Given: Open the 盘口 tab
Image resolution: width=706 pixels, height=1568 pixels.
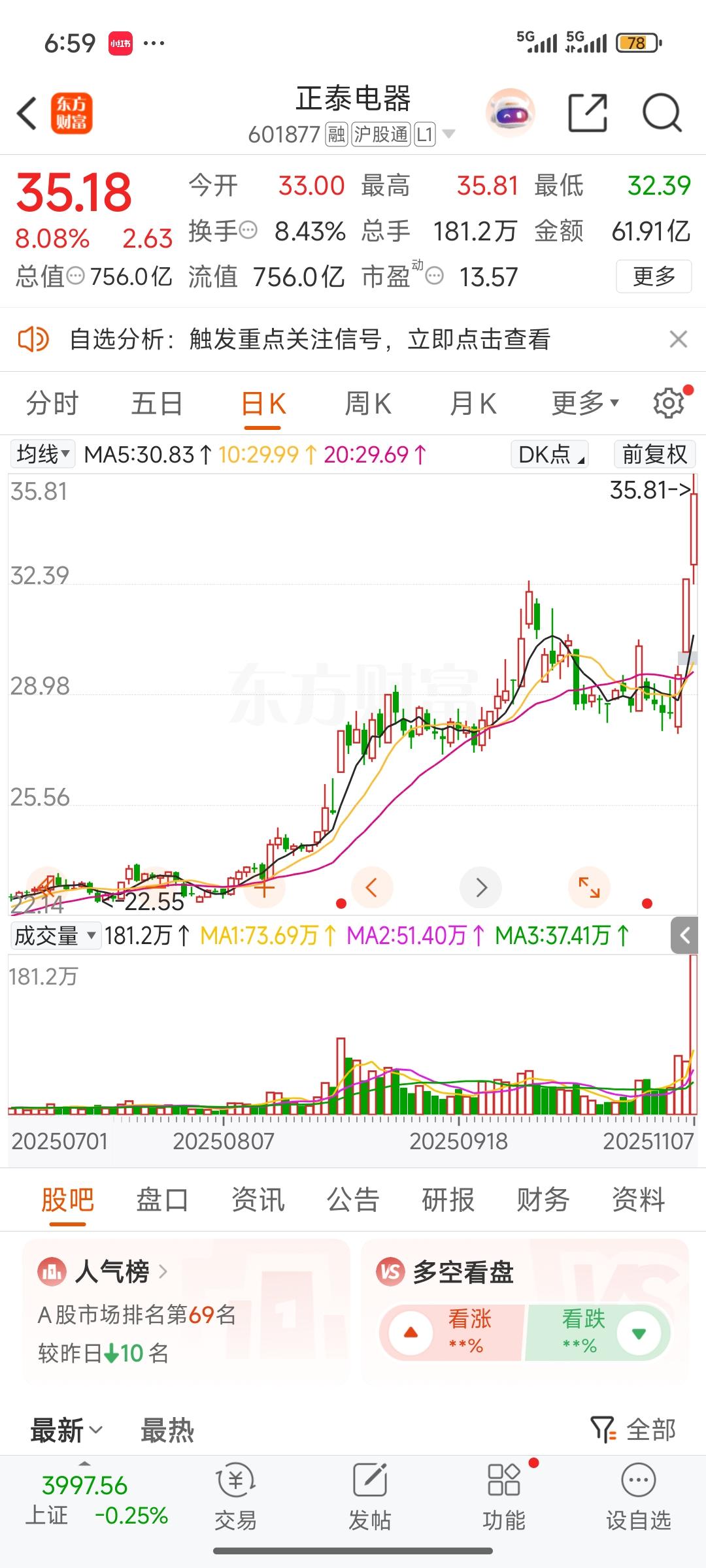Looking at the screenshot, I should pos(162,1200).
